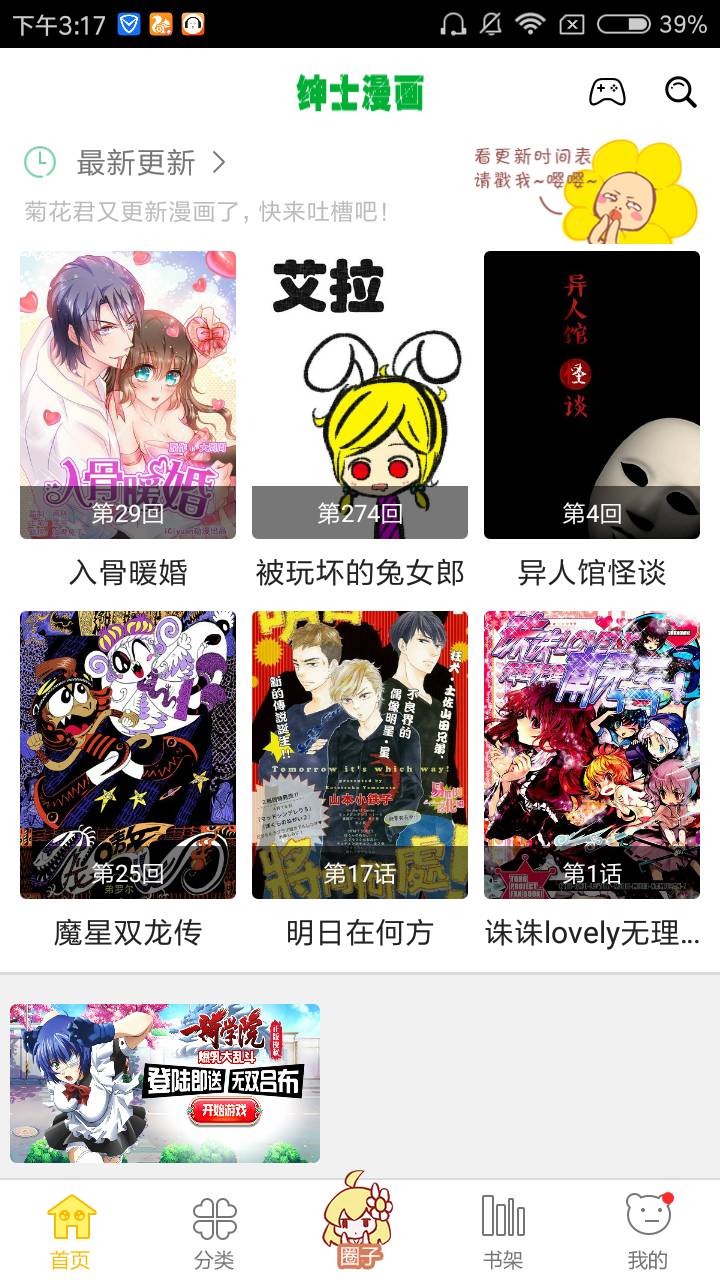Viewport: 720px width, 1280px height.
Task: Switch to the 分类 tab
Action: (x=215, y=1231)
